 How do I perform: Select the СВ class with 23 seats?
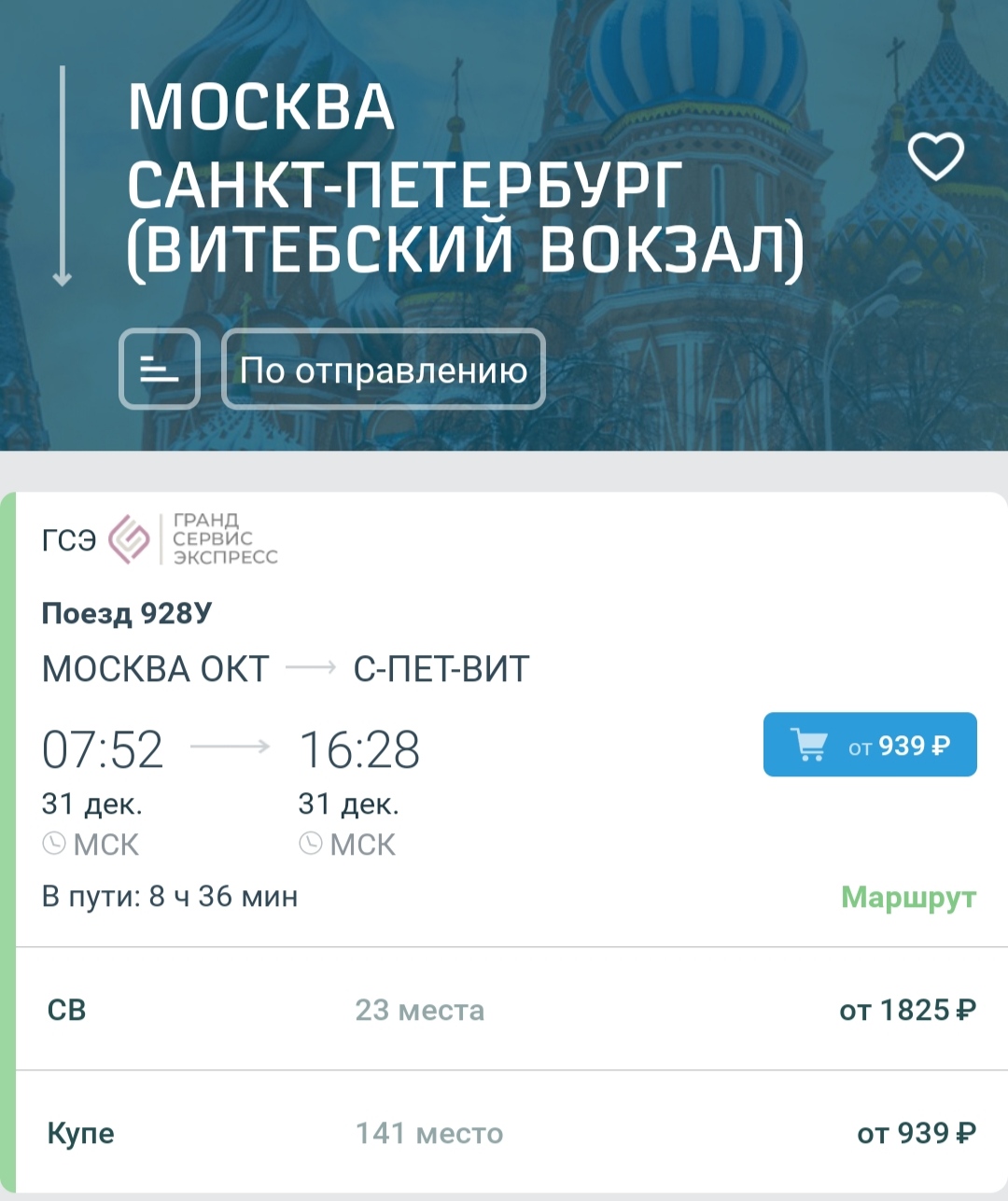coord(511,1010)
